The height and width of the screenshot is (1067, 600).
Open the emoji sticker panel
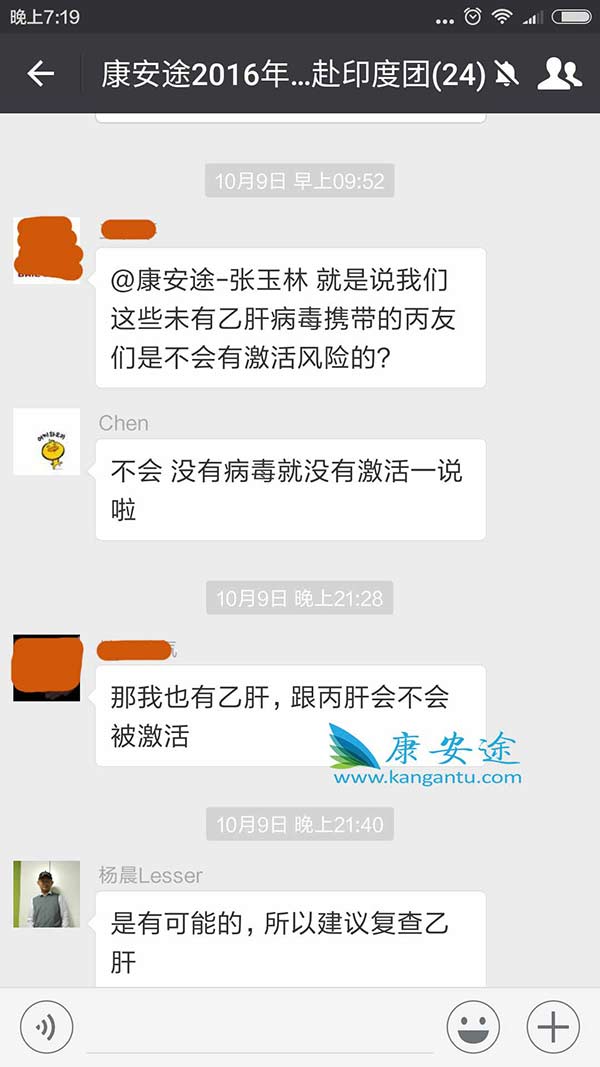[473, 1026]
